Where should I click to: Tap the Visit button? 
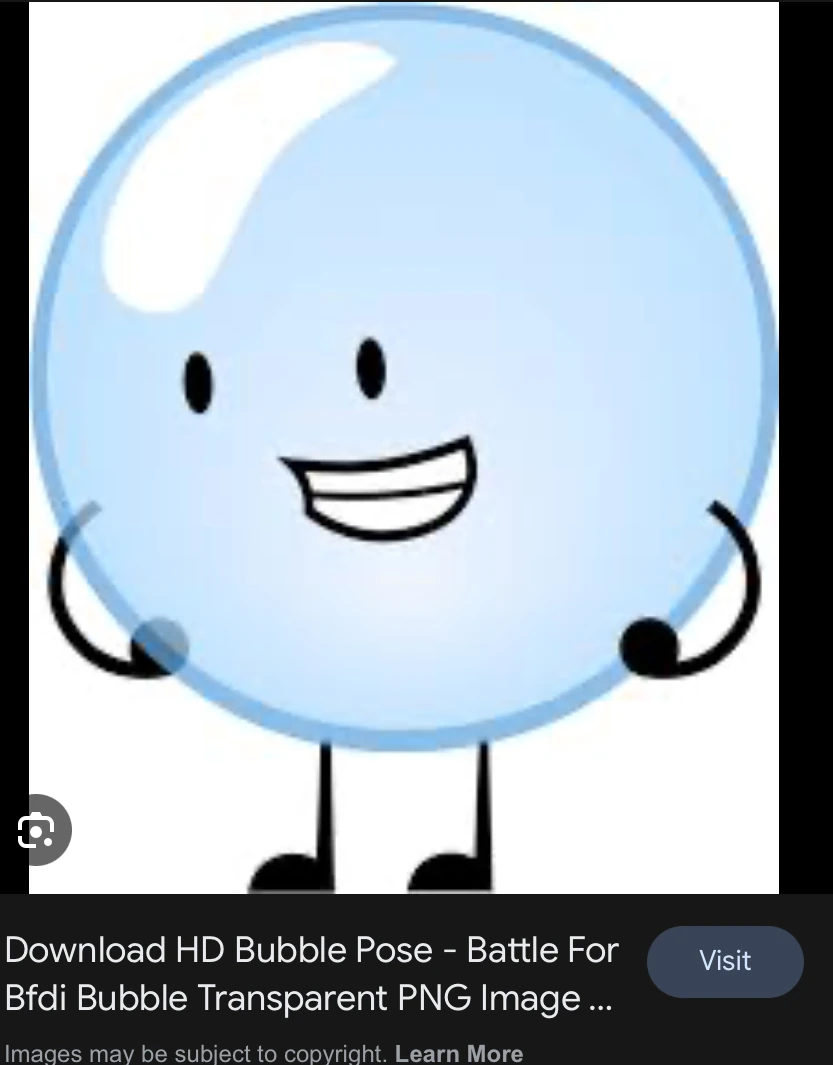point(725,961)
